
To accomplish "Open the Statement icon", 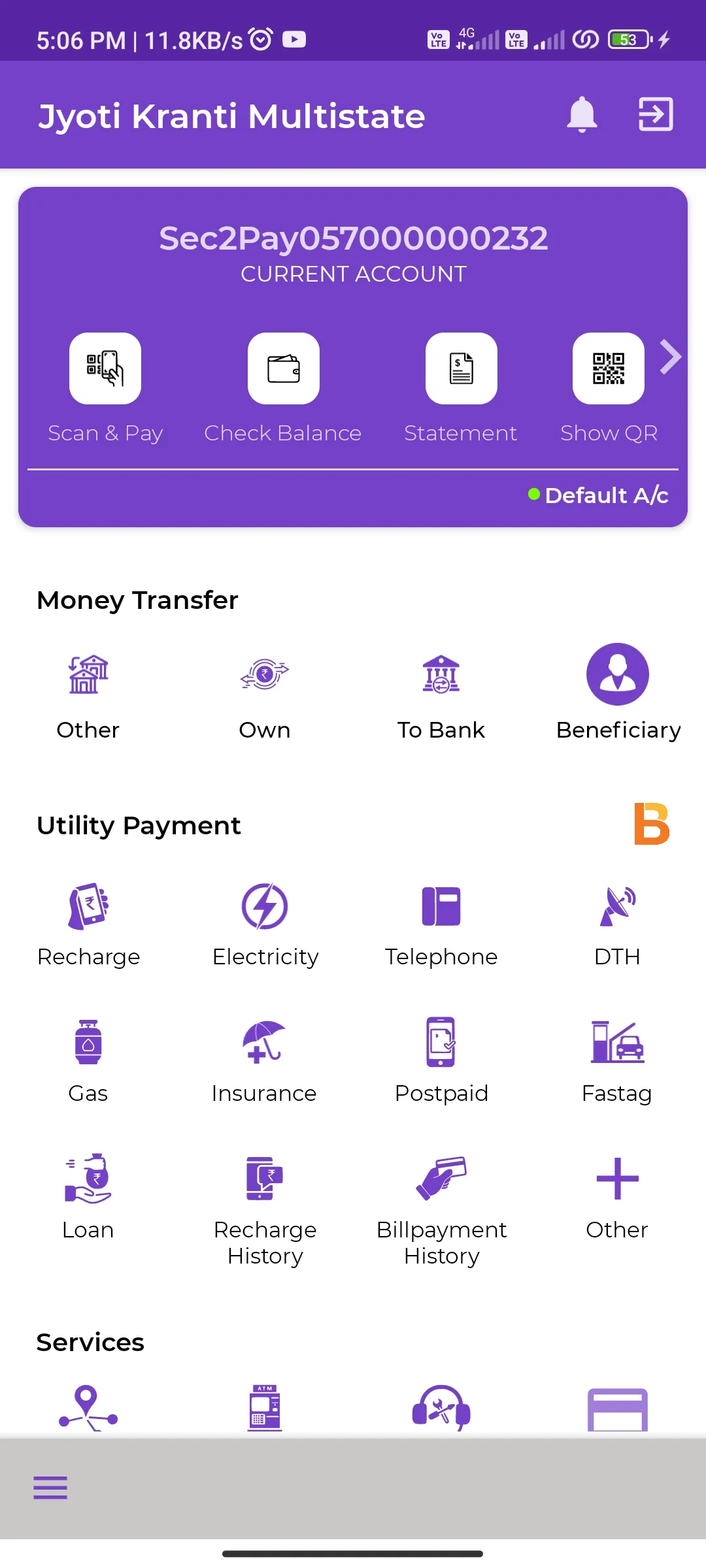I will [461, 368].
